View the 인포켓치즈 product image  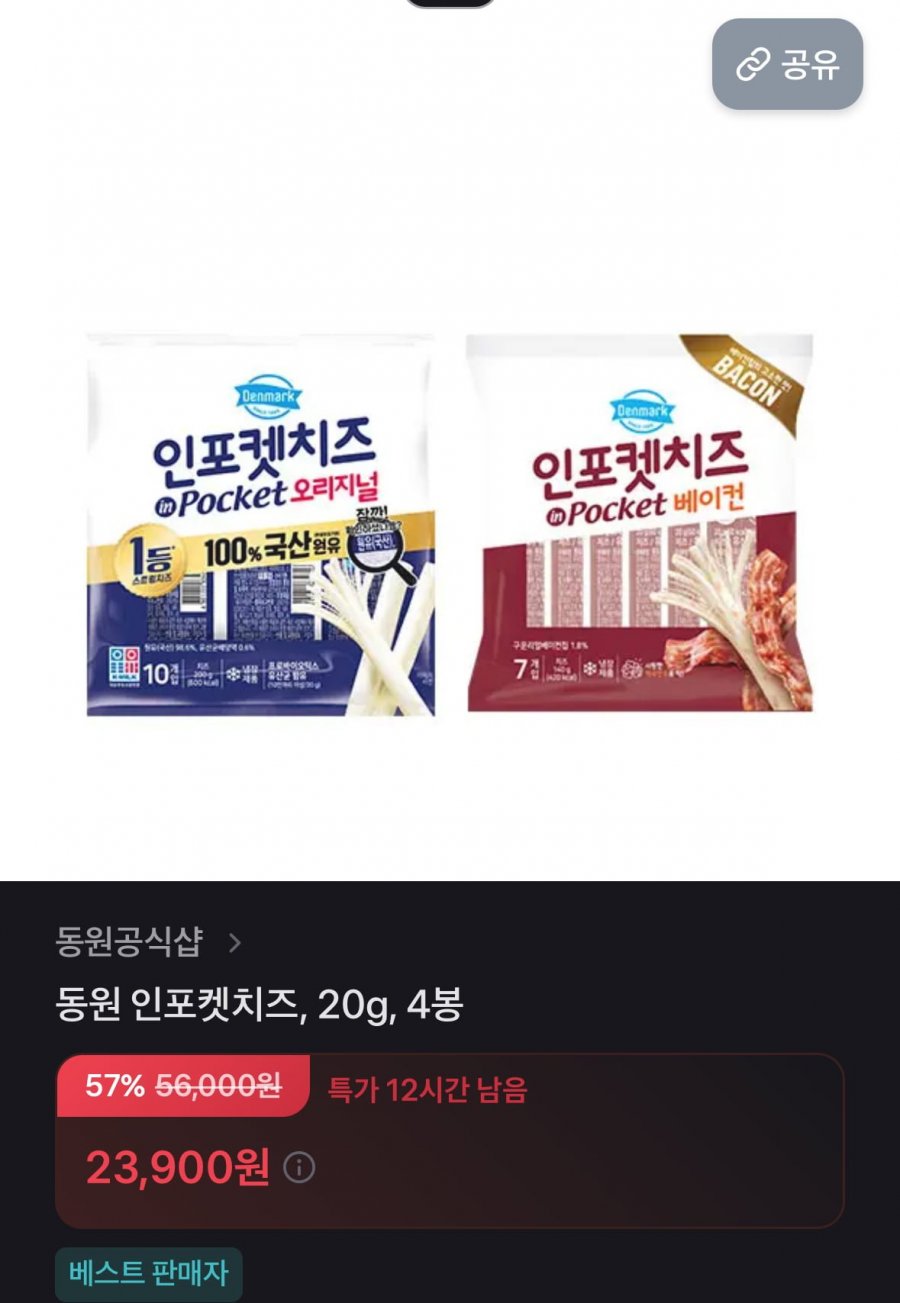(x=449, y=523)
